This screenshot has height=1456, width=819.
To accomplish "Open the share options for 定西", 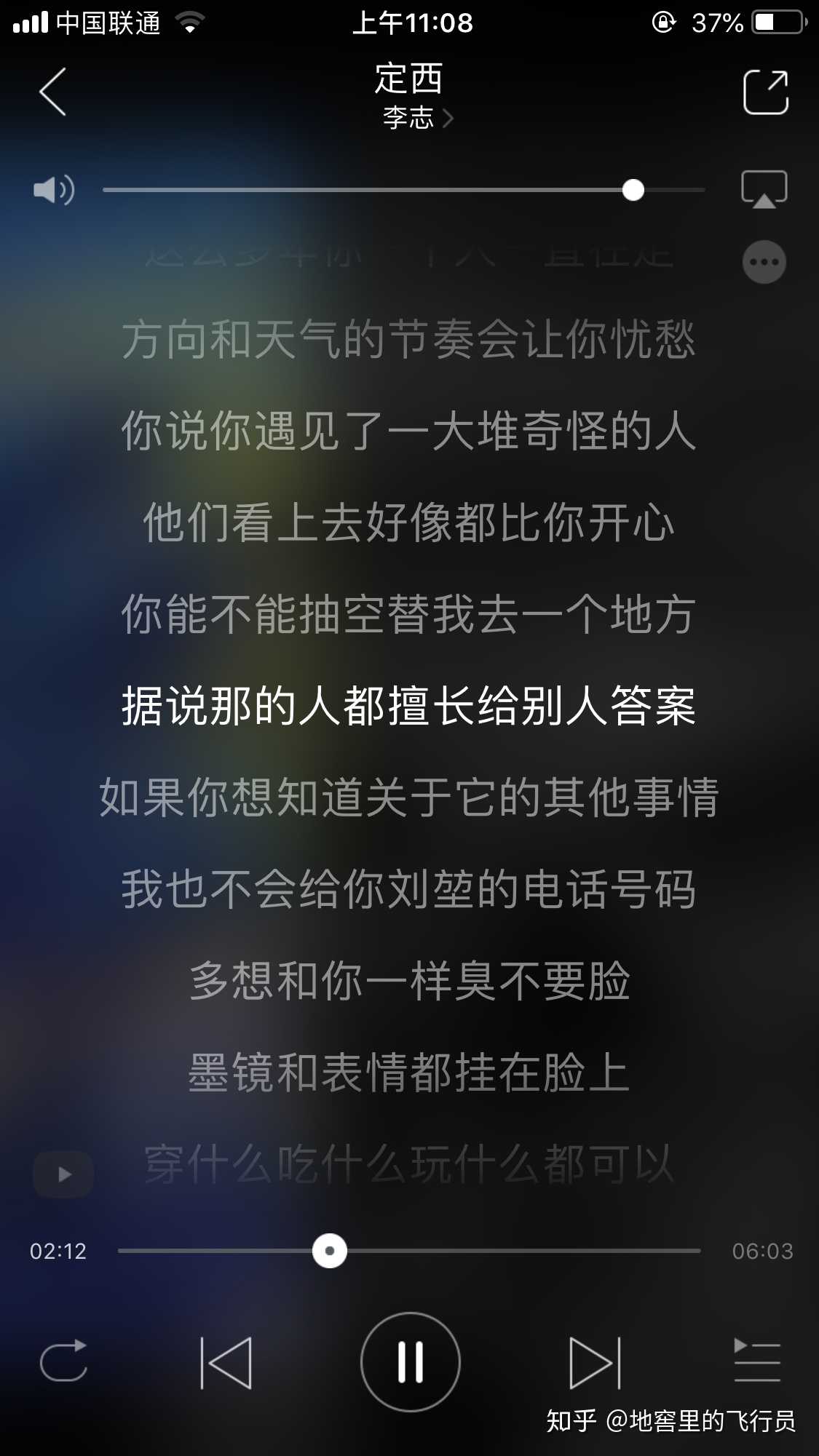I will click(765, 92).
